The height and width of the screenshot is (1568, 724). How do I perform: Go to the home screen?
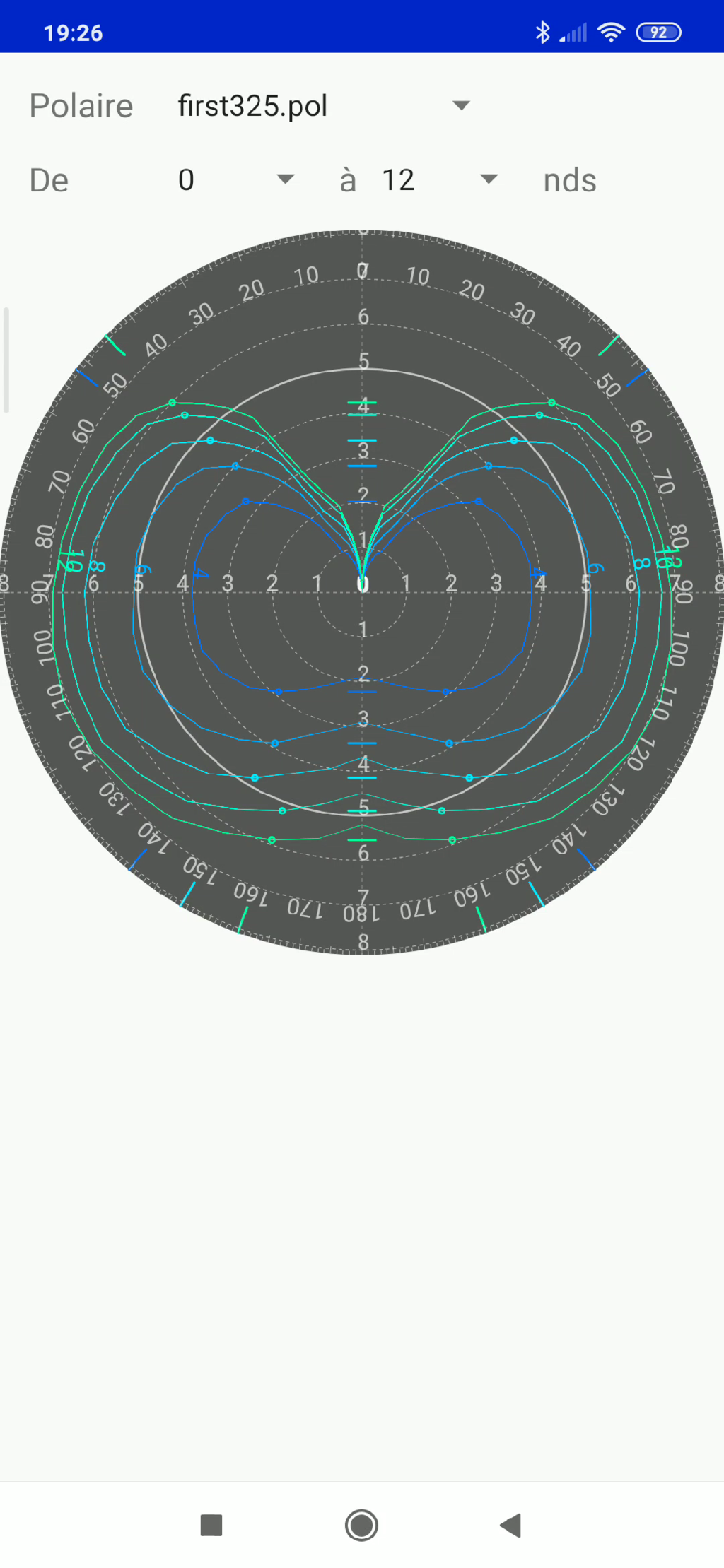click(361, 1525)
